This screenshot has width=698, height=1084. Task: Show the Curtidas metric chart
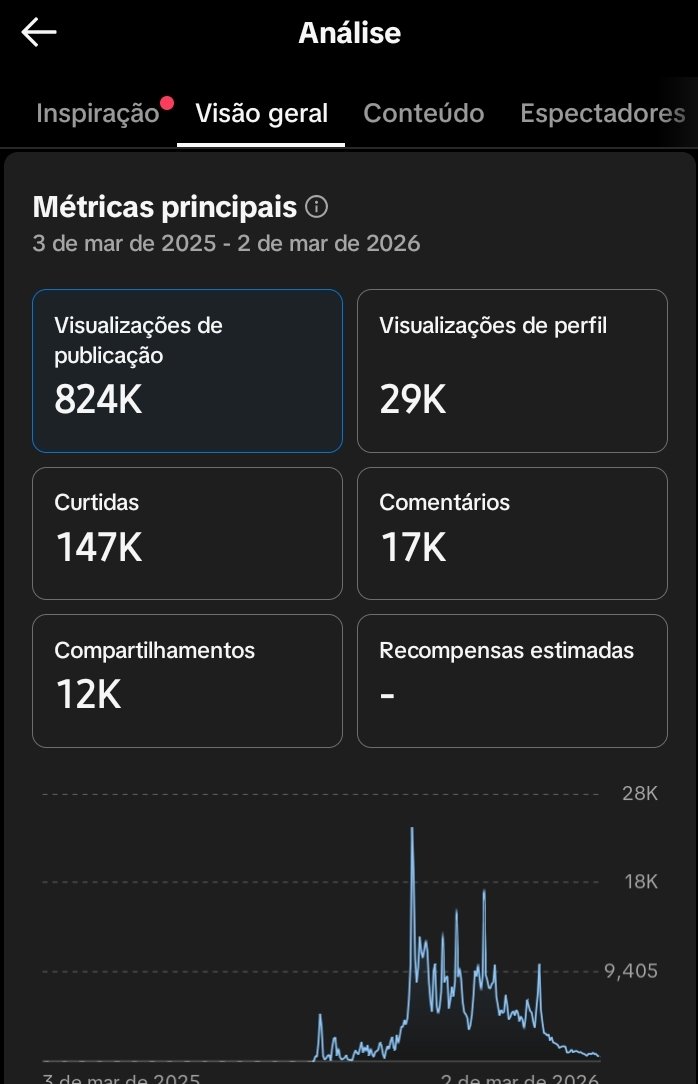coord(187,533)
